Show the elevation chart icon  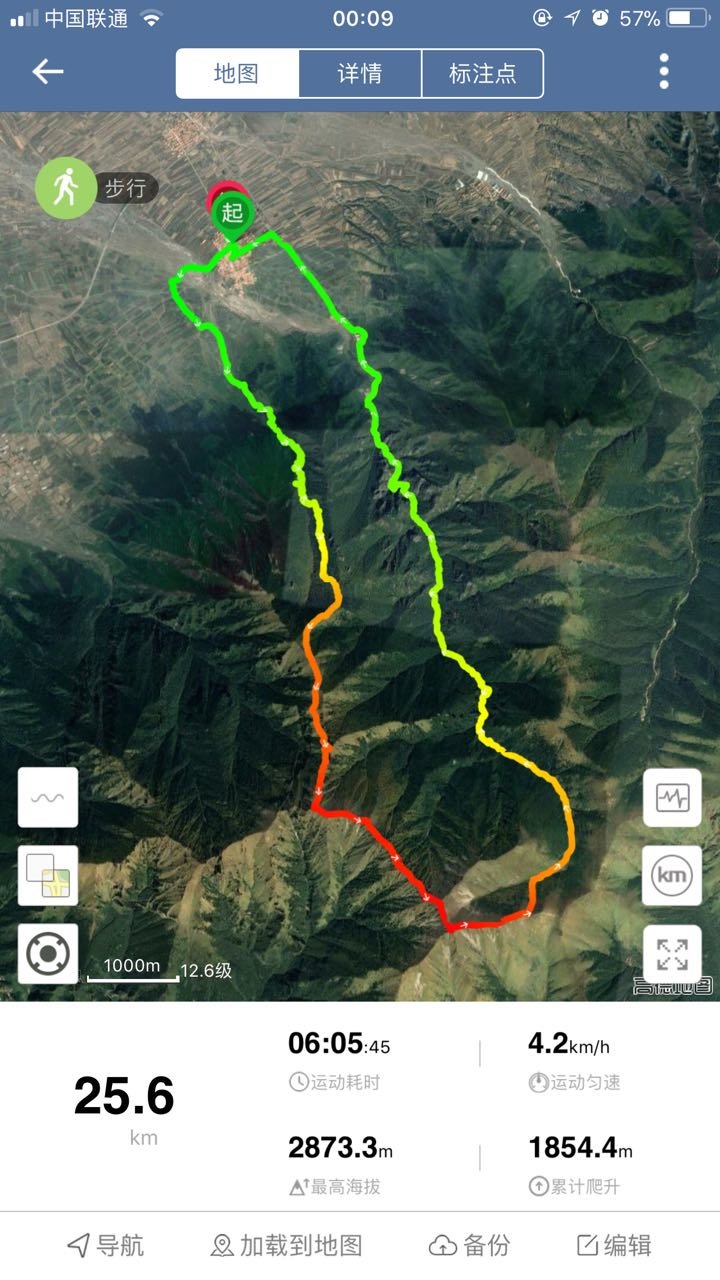672,798
